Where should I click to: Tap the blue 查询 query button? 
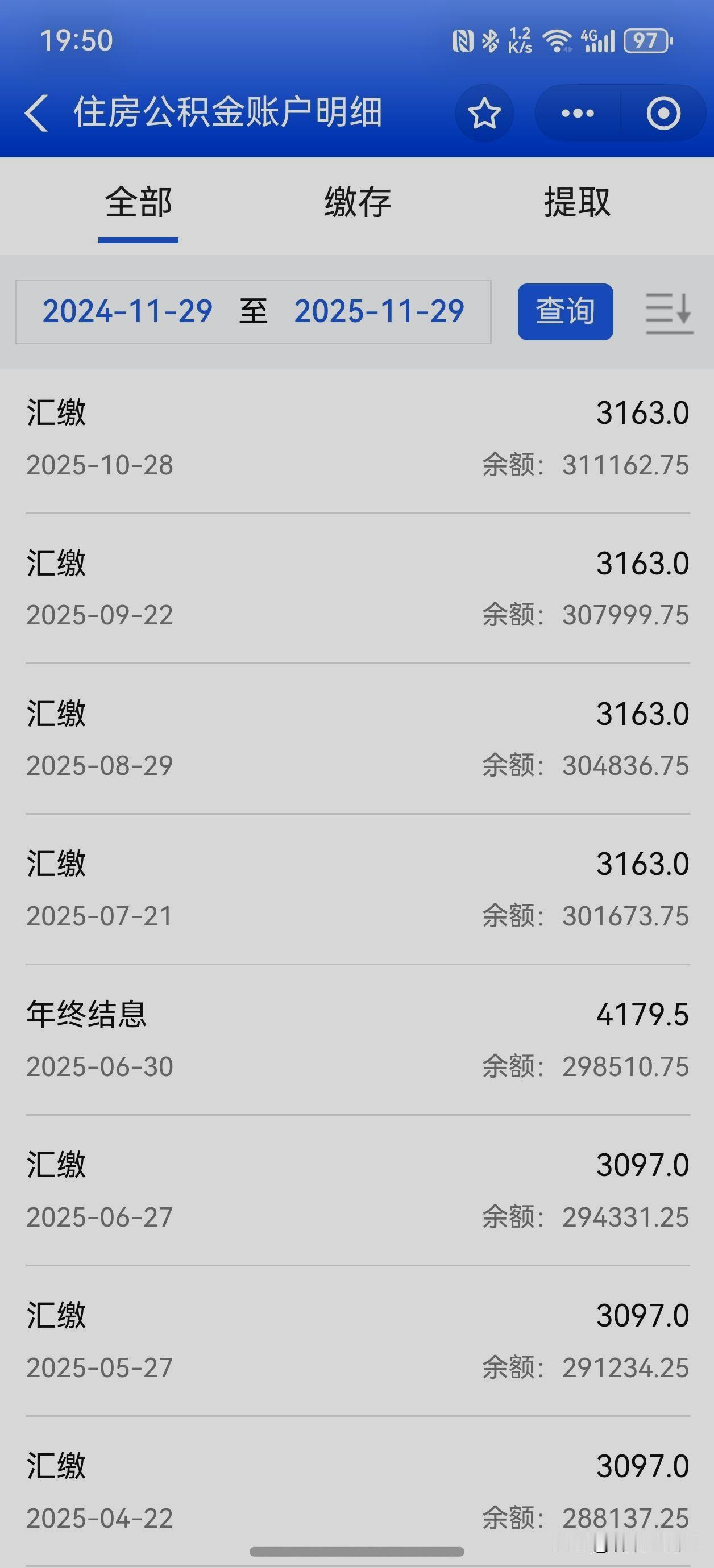click(x=564, y=312)
